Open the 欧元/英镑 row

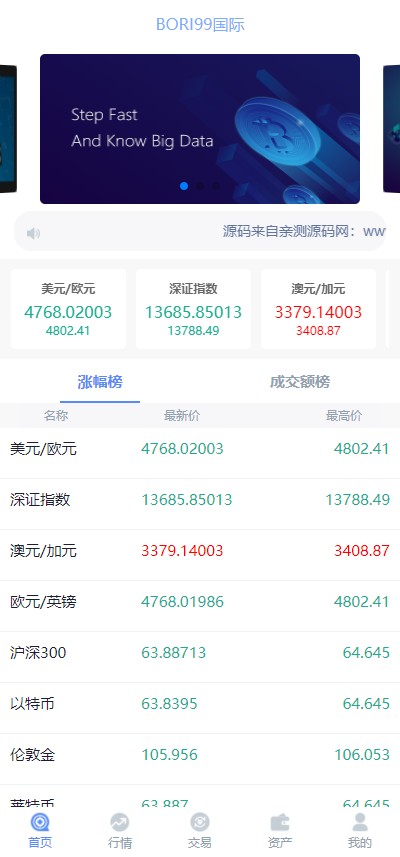tap(200, 602)
